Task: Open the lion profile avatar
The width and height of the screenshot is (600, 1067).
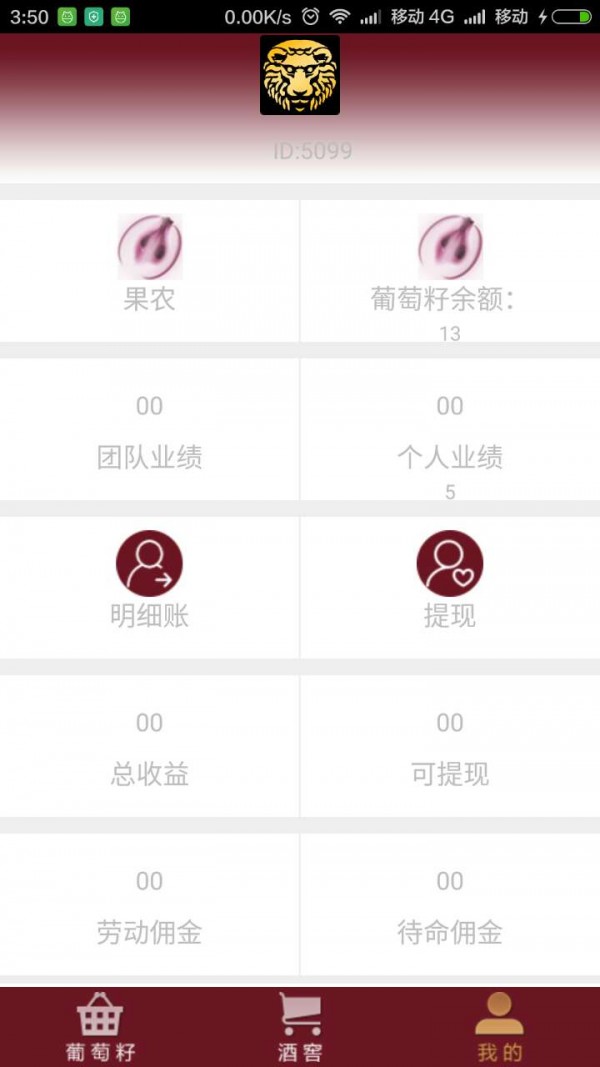Action: pyautogui.click(x=300, y=75)
